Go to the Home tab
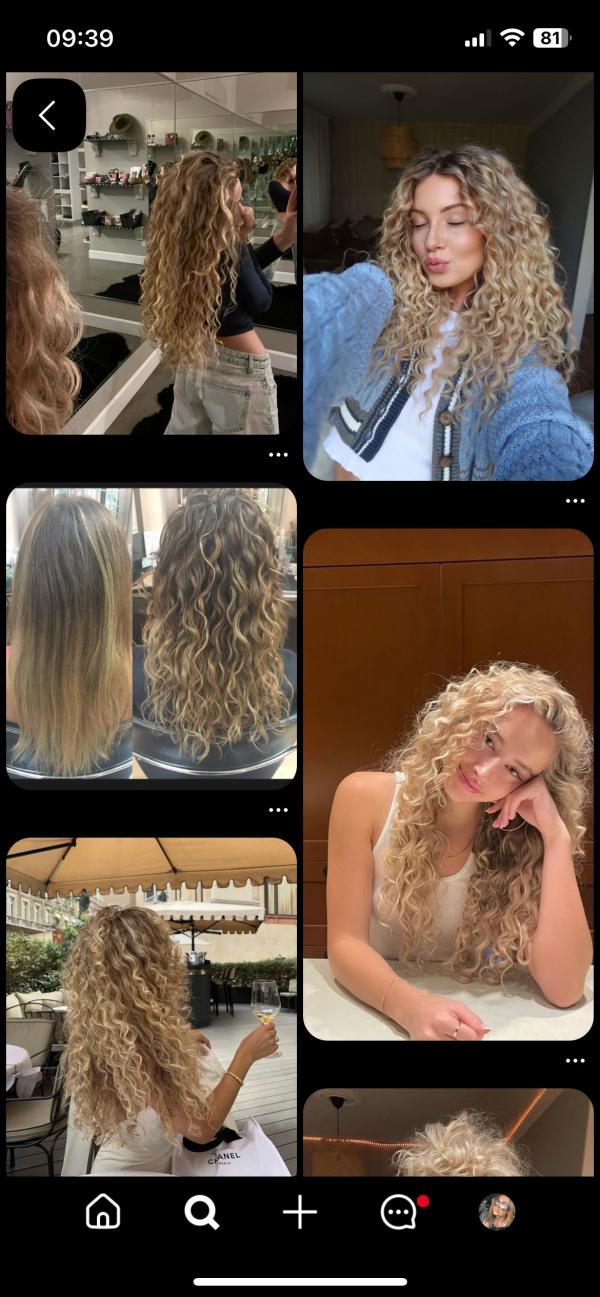The width and height of the screenshot is (600, 1297). pos(103,1212)
